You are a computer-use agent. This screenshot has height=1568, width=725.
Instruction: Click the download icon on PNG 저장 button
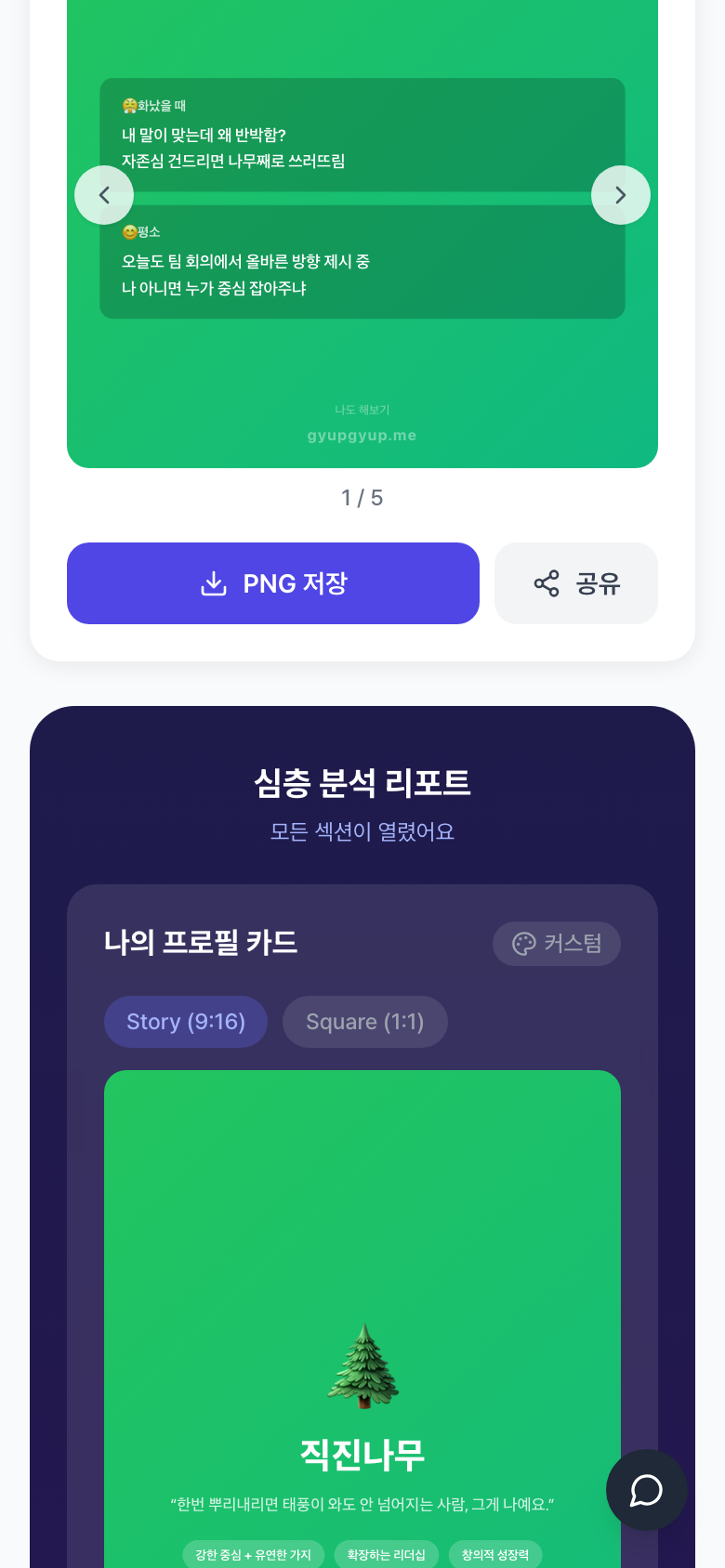215,583
